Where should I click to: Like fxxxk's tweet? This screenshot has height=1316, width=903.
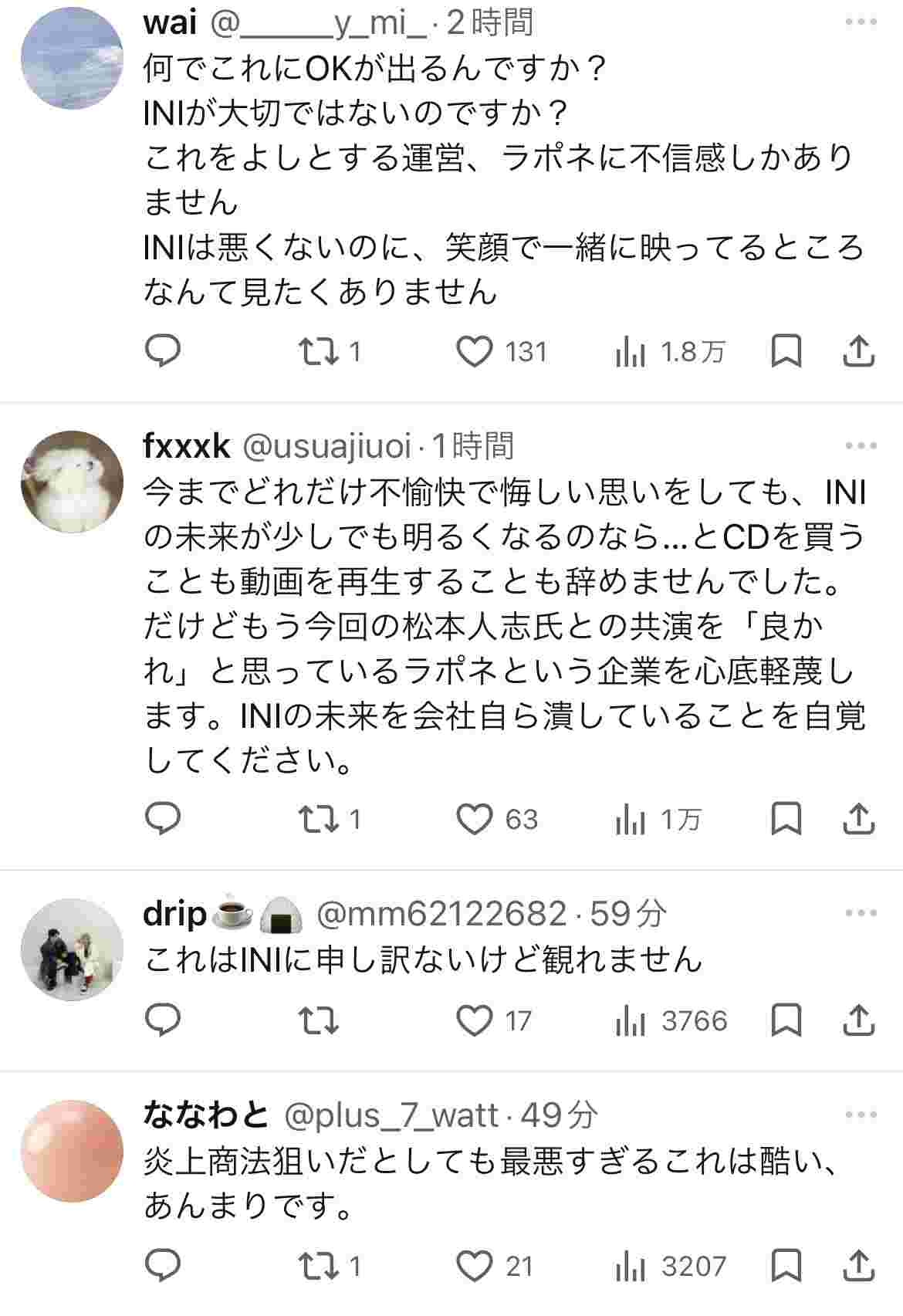coord(474,819)
